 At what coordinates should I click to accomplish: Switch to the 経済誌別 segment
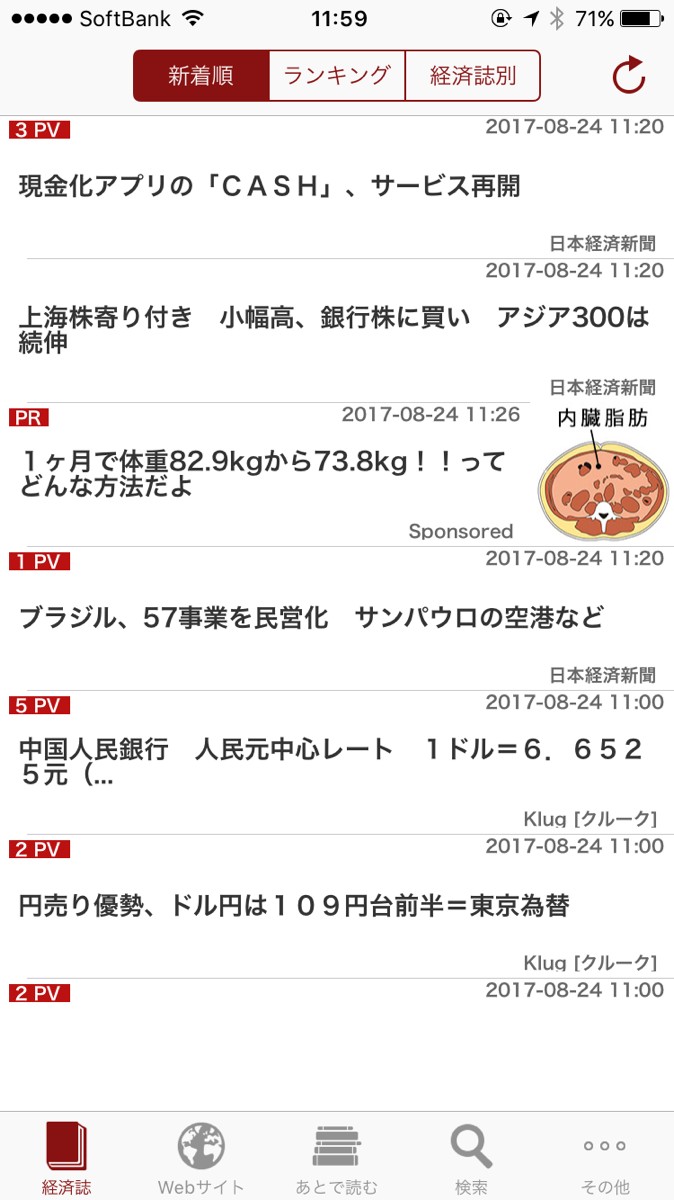472,76
